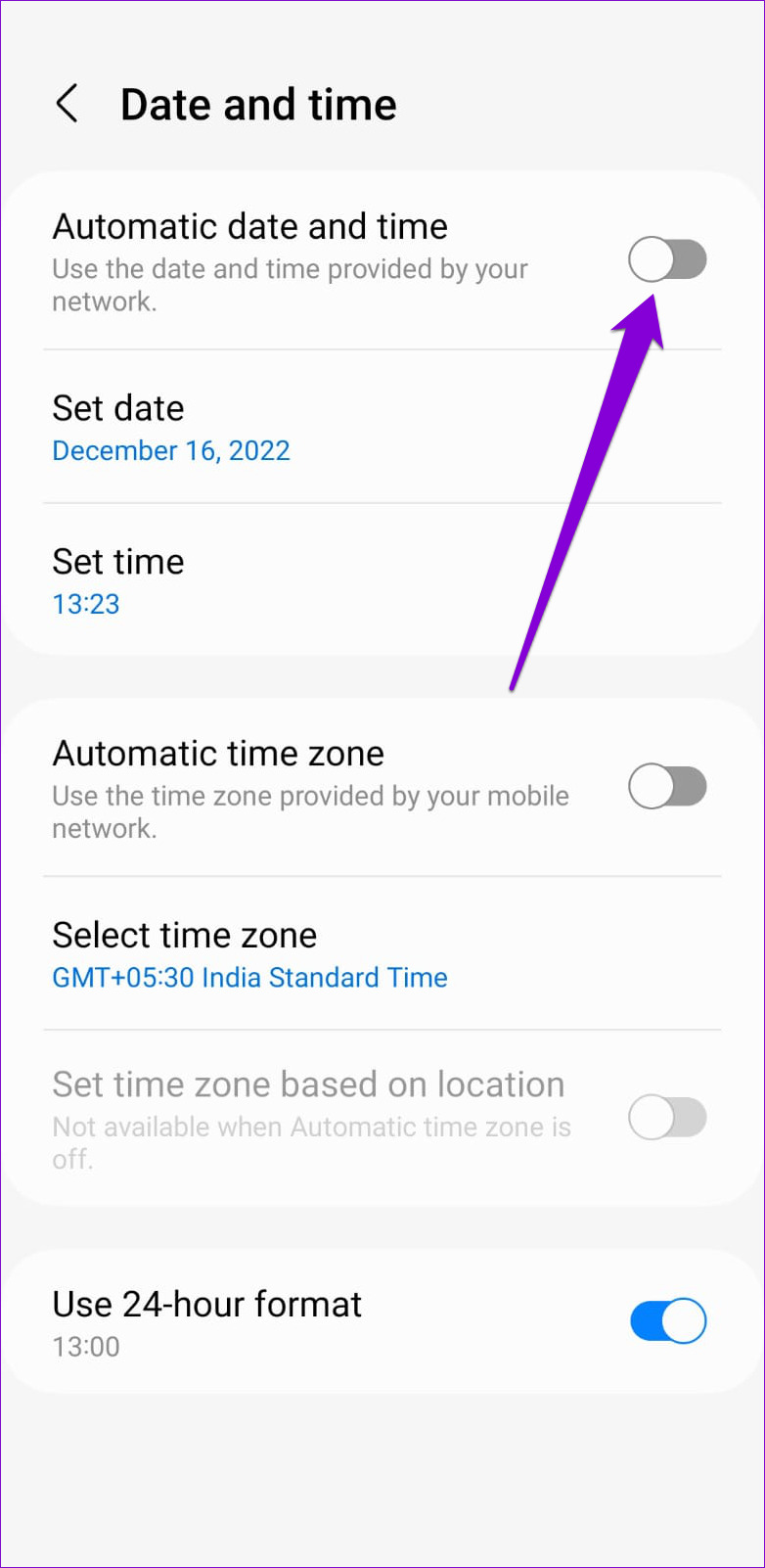
Task: Tap the Automatic date and time label
Action: (250, 226)
